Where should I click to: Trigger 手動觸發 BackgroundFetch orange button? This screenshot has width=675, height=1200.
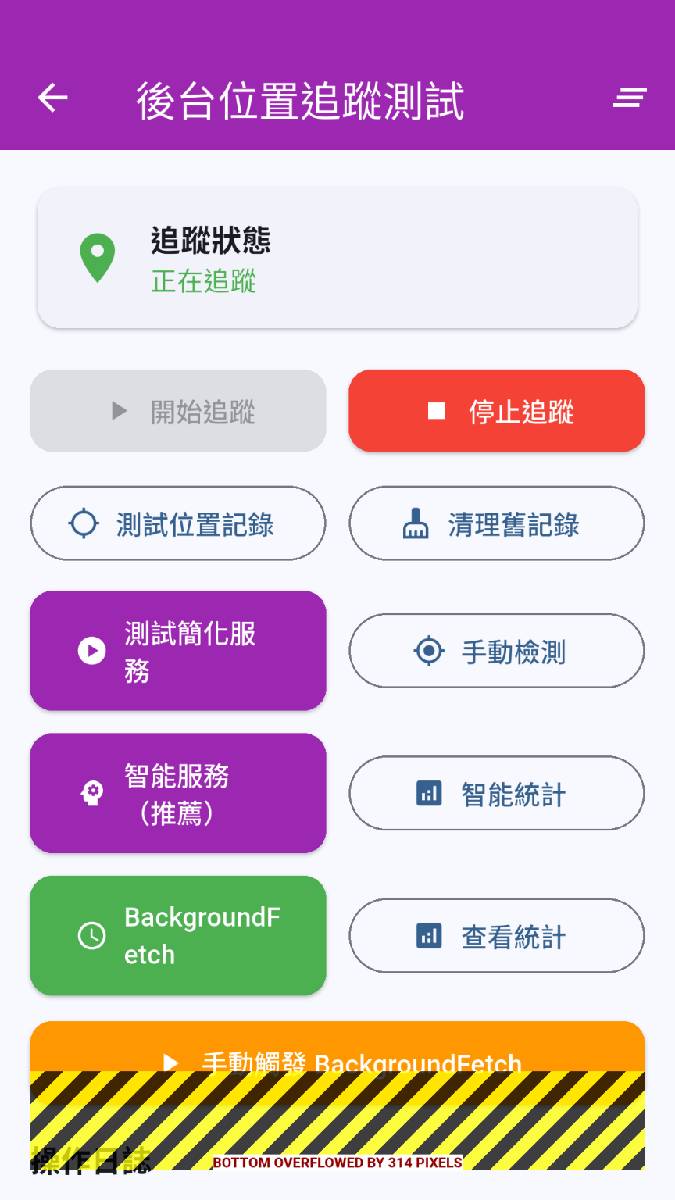337,1048
